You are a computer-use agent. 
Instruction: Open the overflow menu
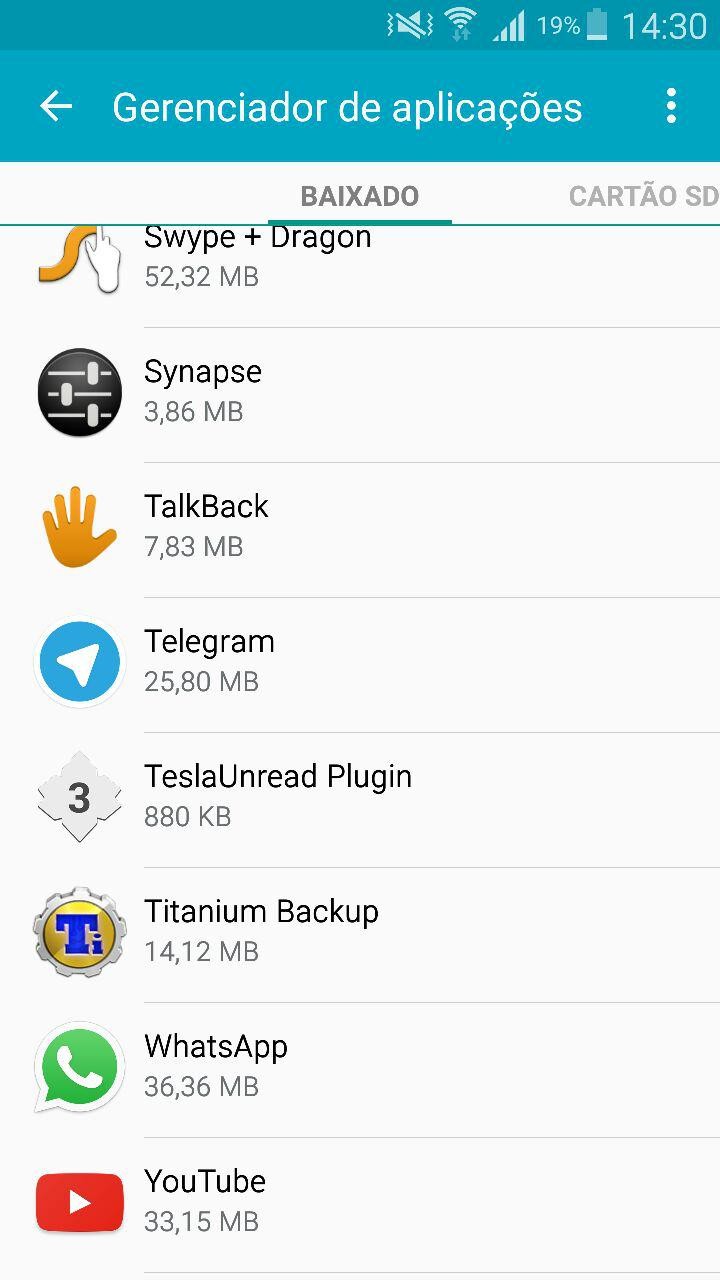pos(671,107)
